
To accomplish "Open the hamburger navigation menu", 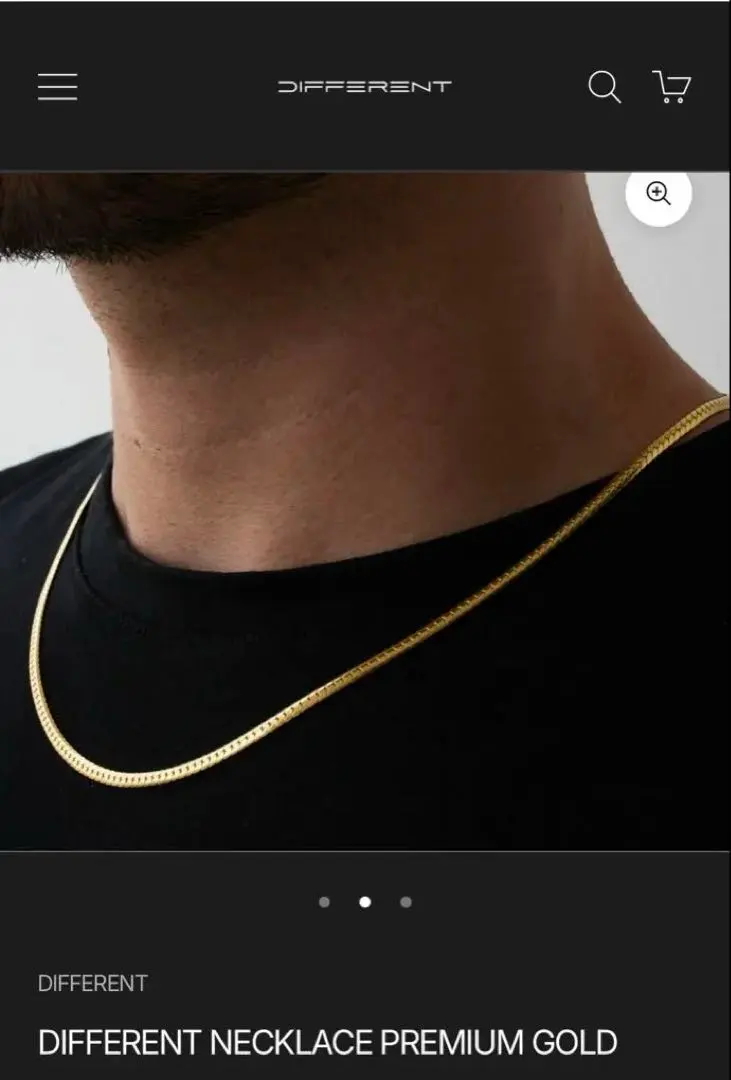I will (58, 87).
